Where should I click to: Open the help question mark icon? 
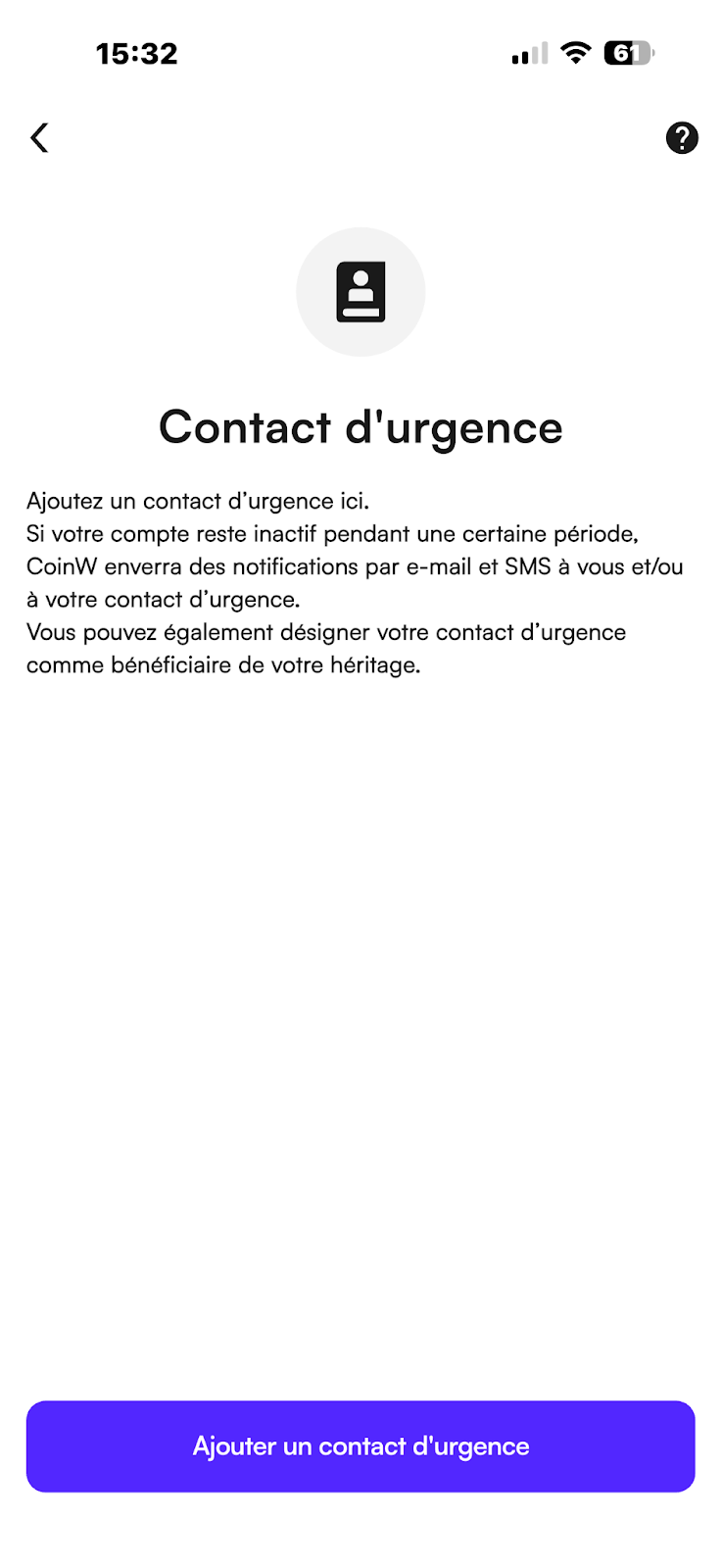pos(682,138)
